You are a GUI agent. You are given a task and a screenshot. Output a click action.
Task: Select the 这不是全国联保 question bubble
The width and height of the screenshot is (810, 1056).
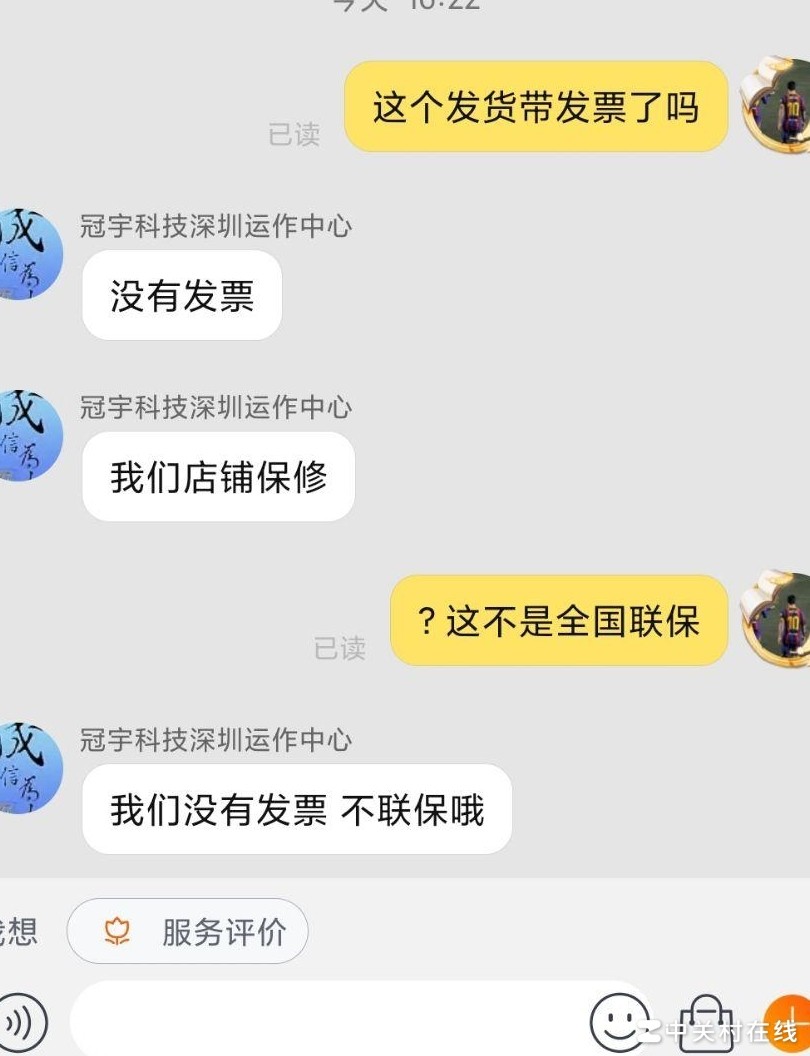coord(558,620)
